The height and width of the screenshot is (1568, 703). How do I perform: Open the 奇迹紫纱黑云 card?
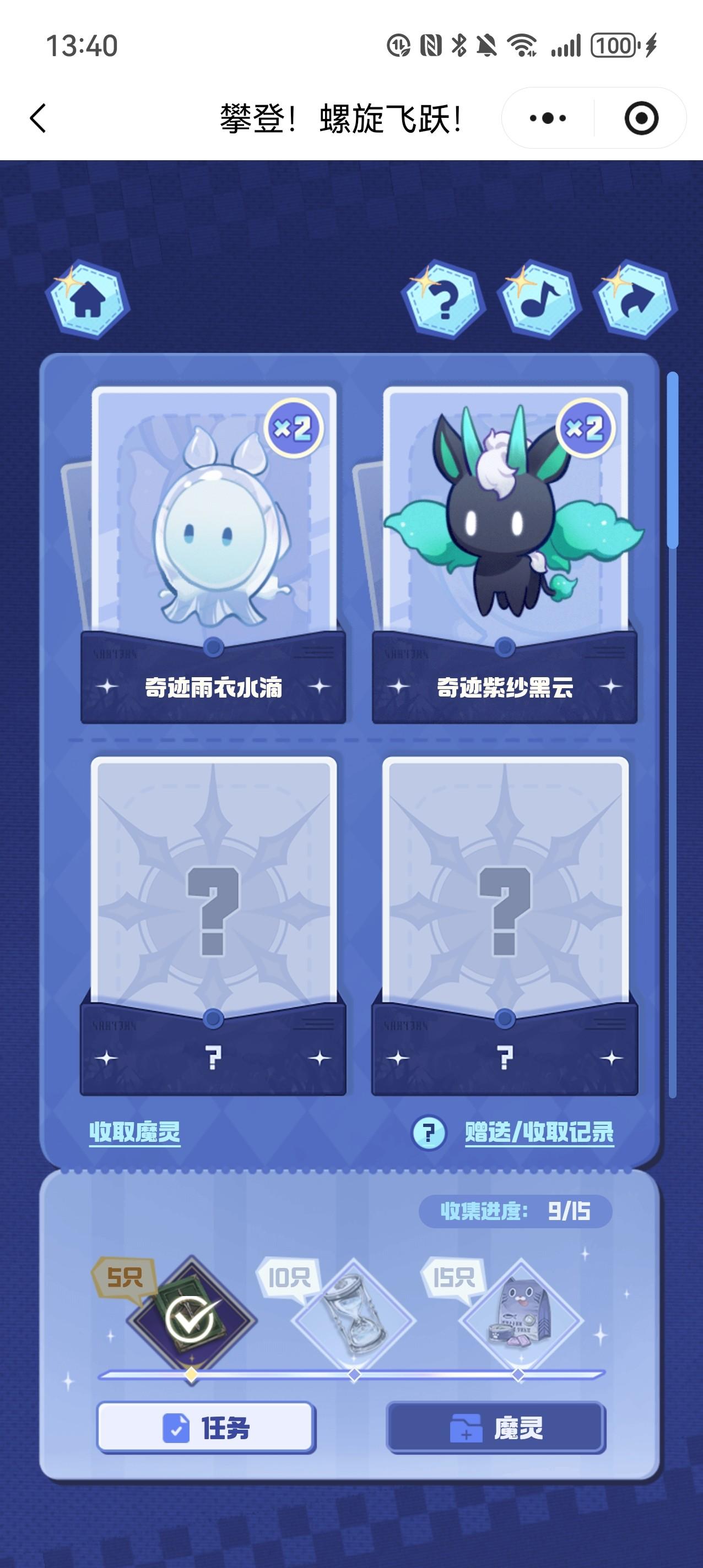coord(505,548)
